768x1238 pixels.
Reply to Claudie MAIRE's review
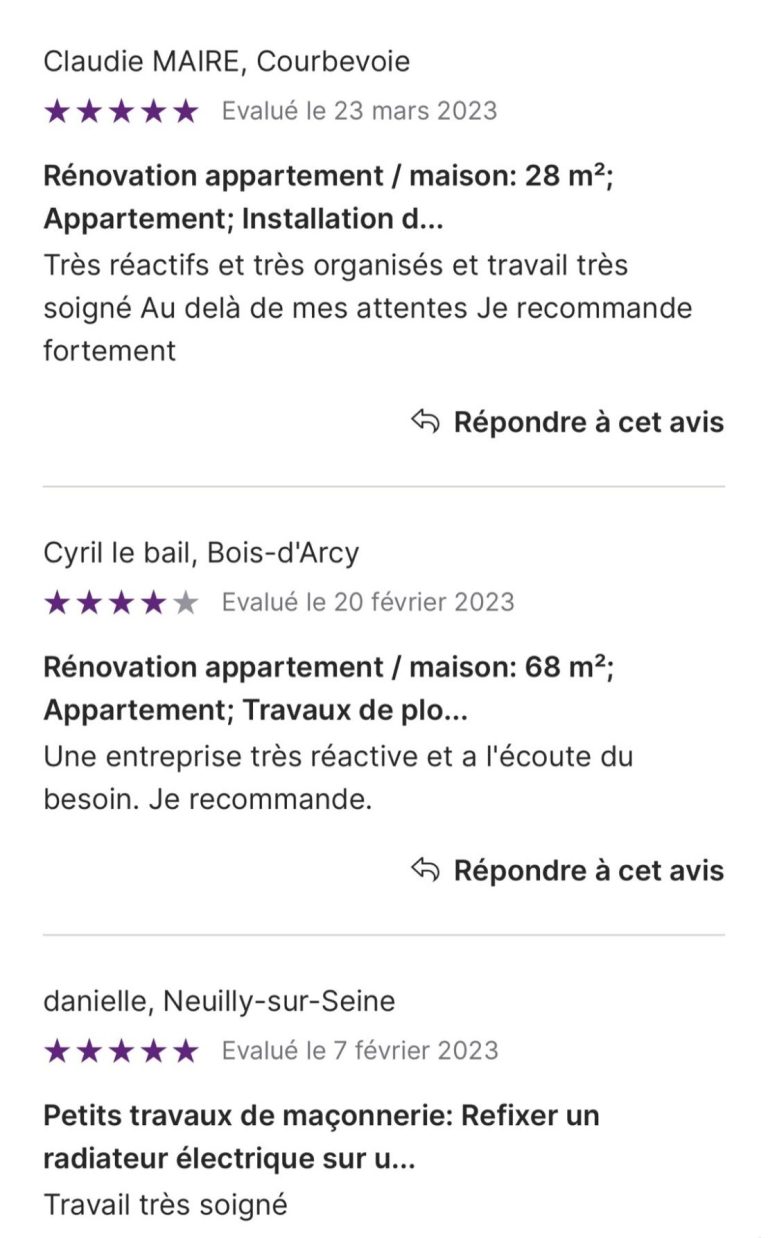[x=567, y=422]
